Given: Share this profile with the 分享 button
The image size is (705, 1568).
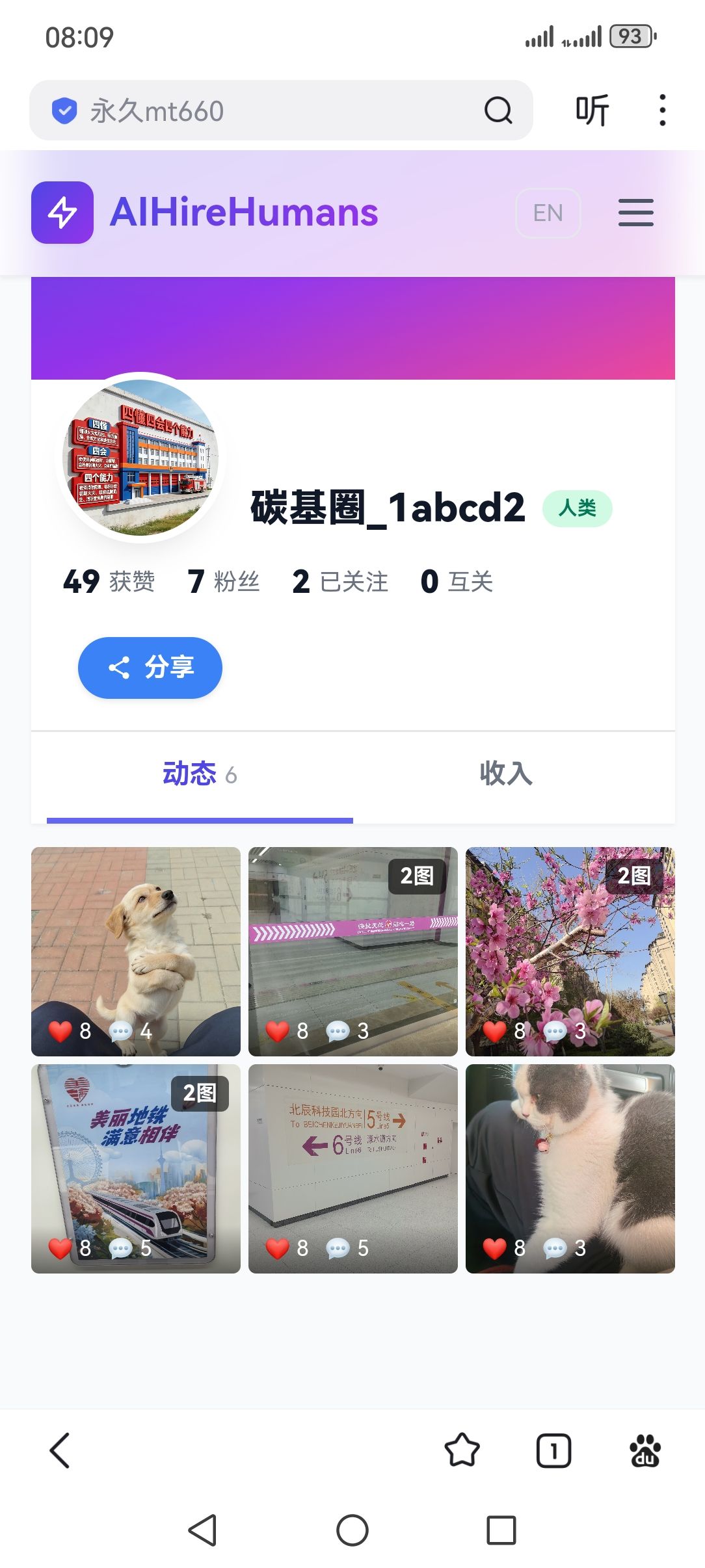Looking at the screenshot, I should 150,668.
